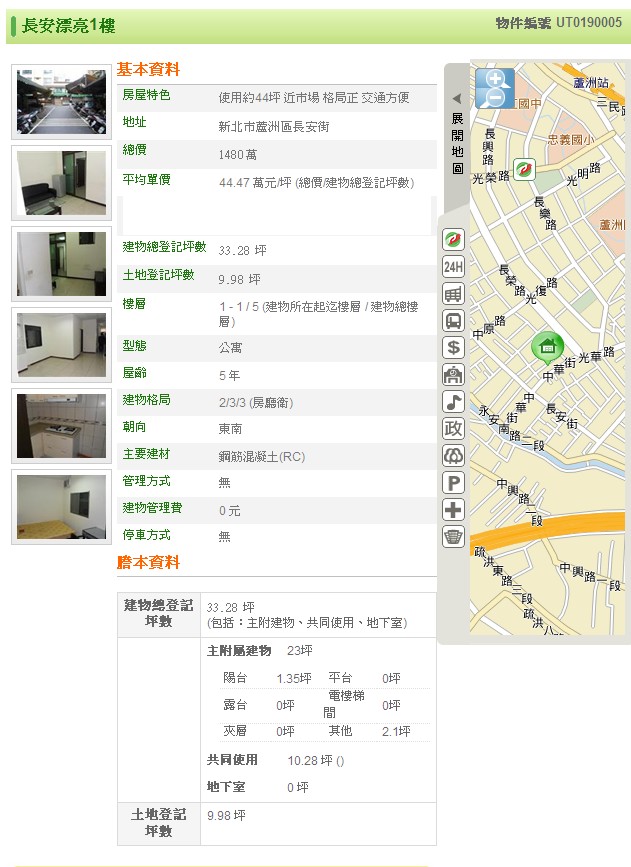The height and width of the screenshot is (867, 631).
Task: Show hospitals with the plus icon
Action: tap(453, 510)
